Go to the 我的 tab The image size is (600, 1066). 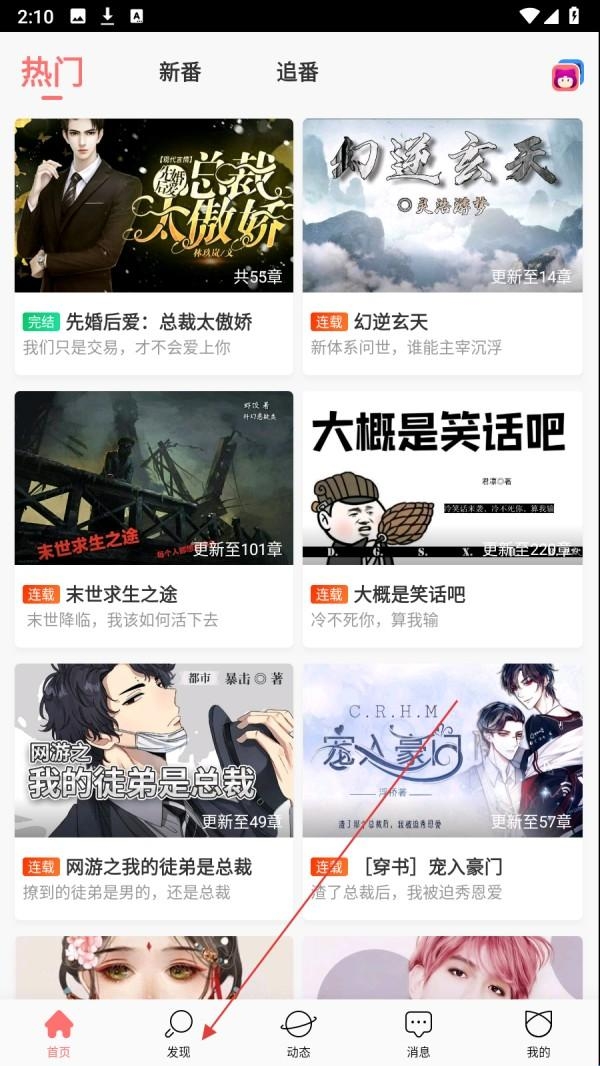coord(538,1034)
